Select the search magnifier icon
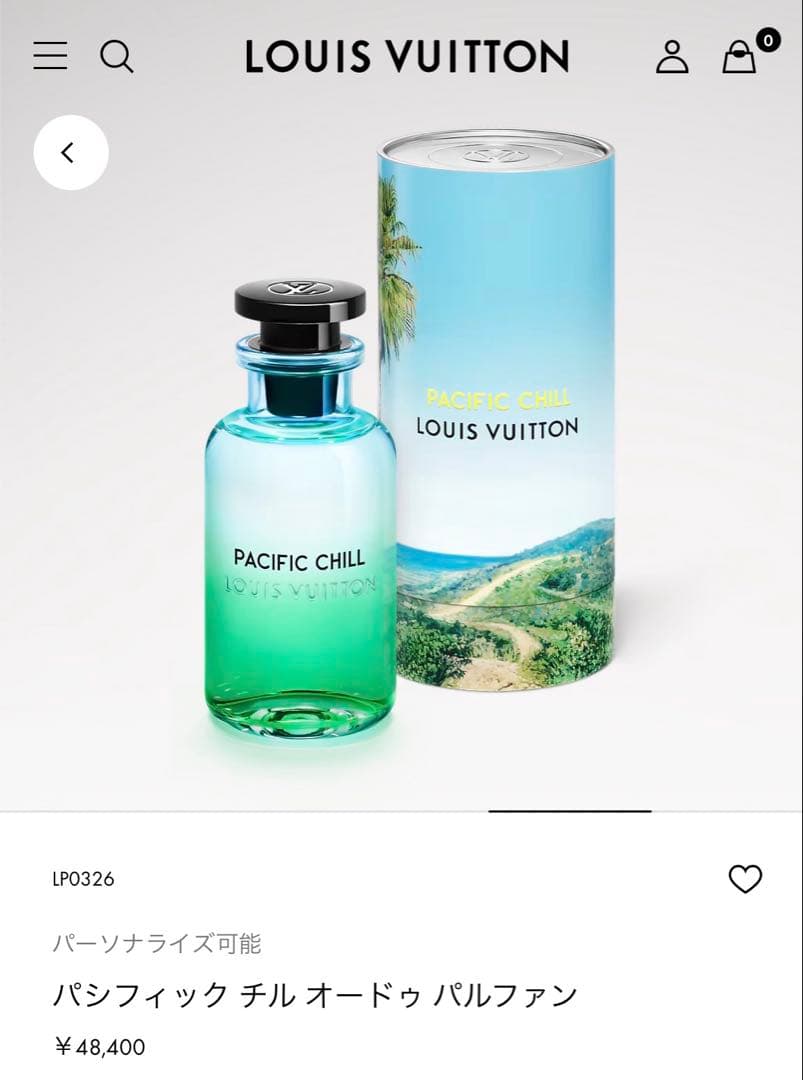 pyautogui.click(x=117, y=58)
